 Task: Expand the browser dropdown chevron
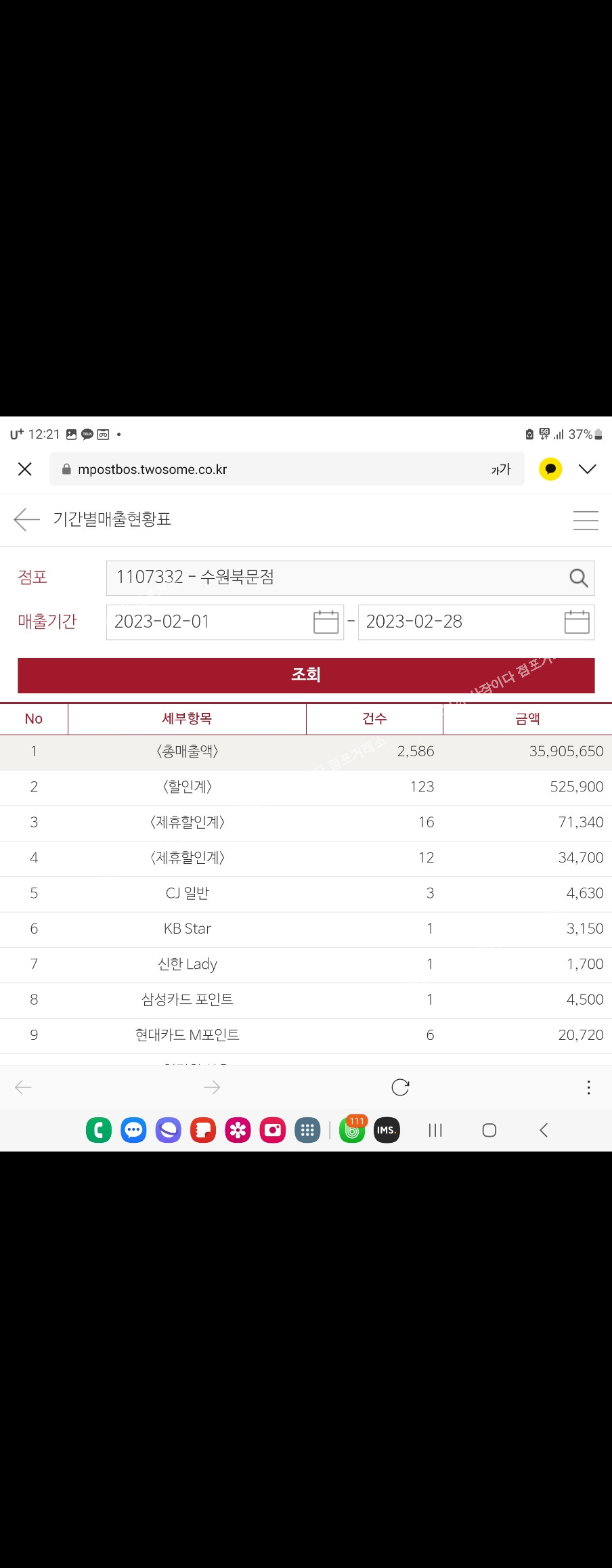pyautogui.click(x=588, y=469)
